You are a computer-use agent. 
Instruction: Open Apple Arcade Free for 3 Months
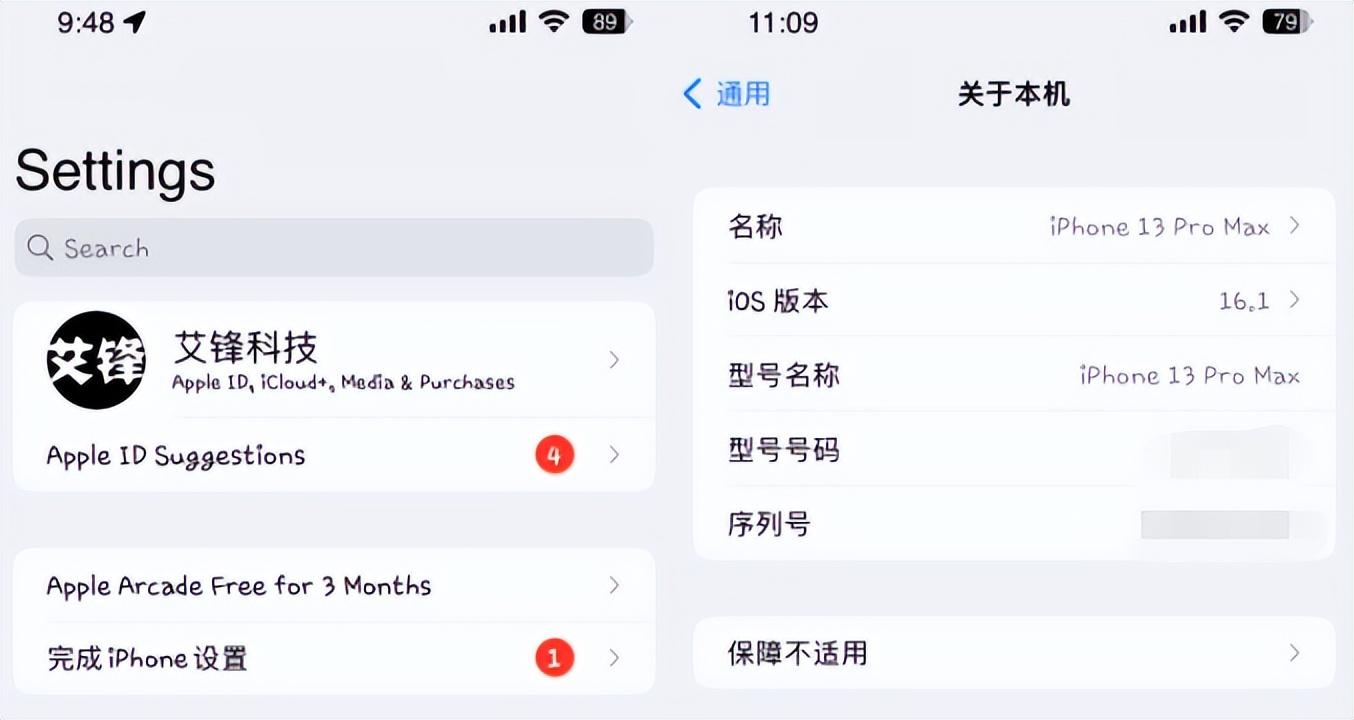pos(333,586)
